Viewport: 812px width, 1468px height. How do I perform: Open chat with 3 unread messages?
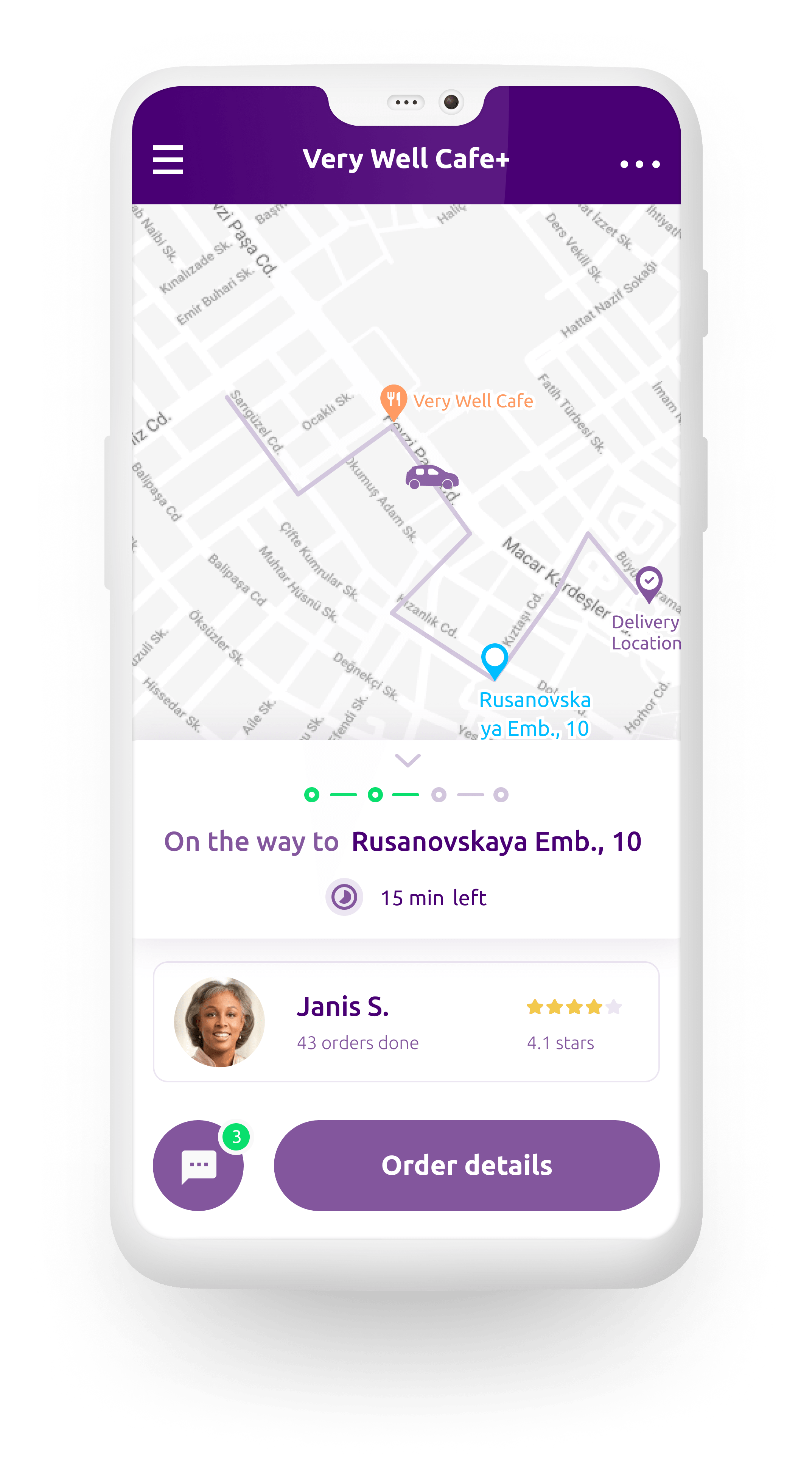click(x=198, y=1165)
